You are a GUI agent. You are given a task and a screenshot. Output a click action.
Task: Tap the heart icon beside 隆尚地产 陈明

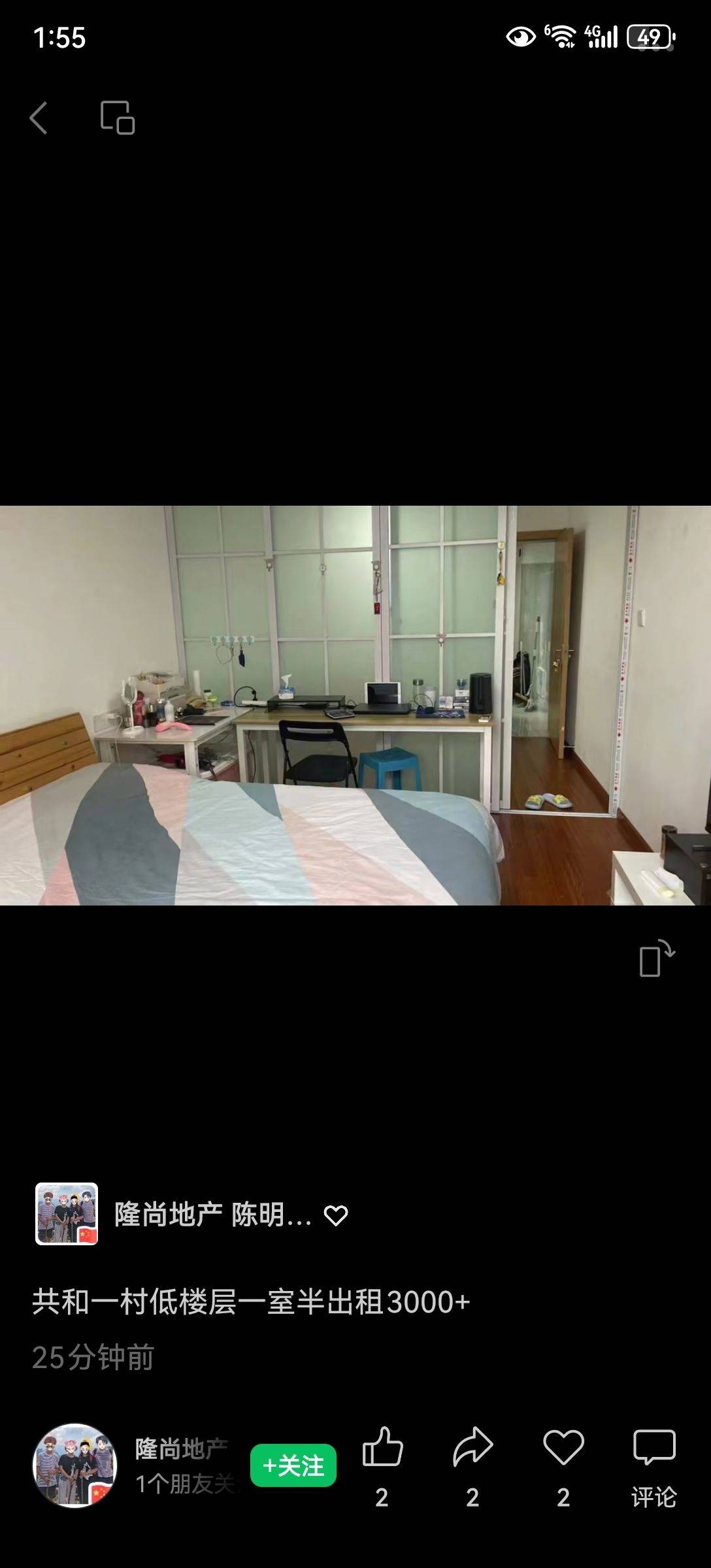coord(336,1216)
